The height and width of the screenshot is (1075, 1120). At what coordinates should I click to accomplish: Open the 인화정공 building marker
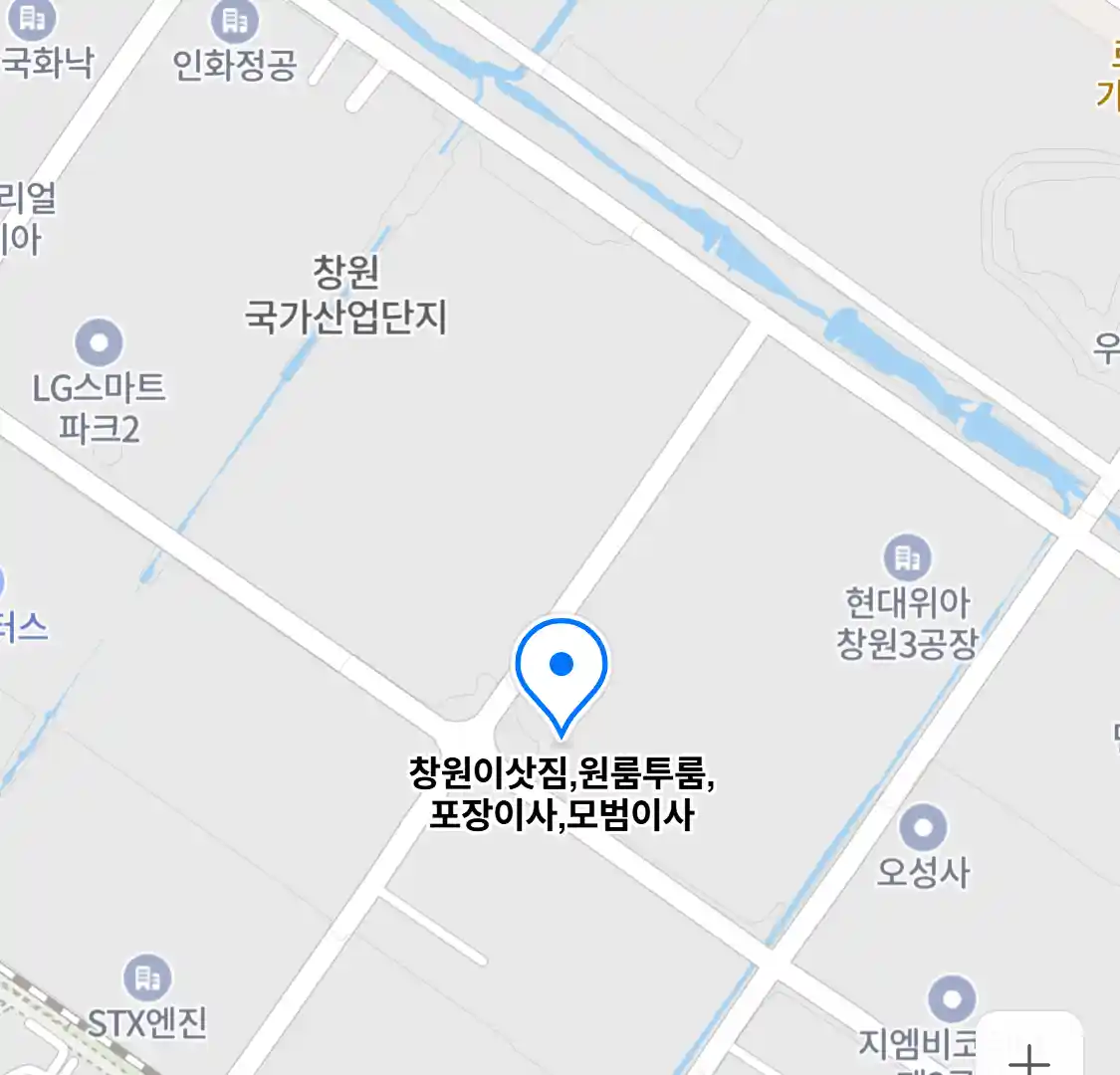point(235,21)
